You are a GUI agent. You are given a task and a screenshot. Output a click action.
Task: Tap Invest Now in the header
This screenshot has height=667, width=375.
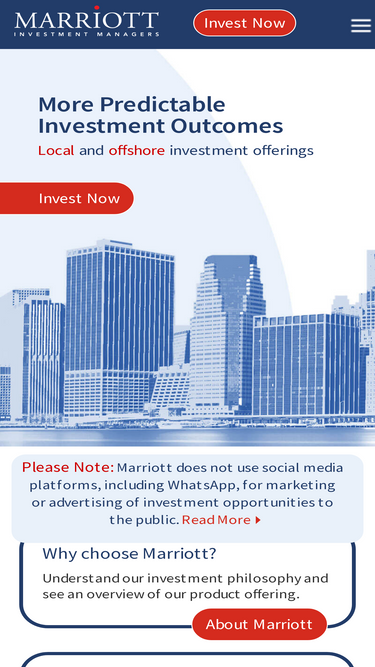click(244, 23)
